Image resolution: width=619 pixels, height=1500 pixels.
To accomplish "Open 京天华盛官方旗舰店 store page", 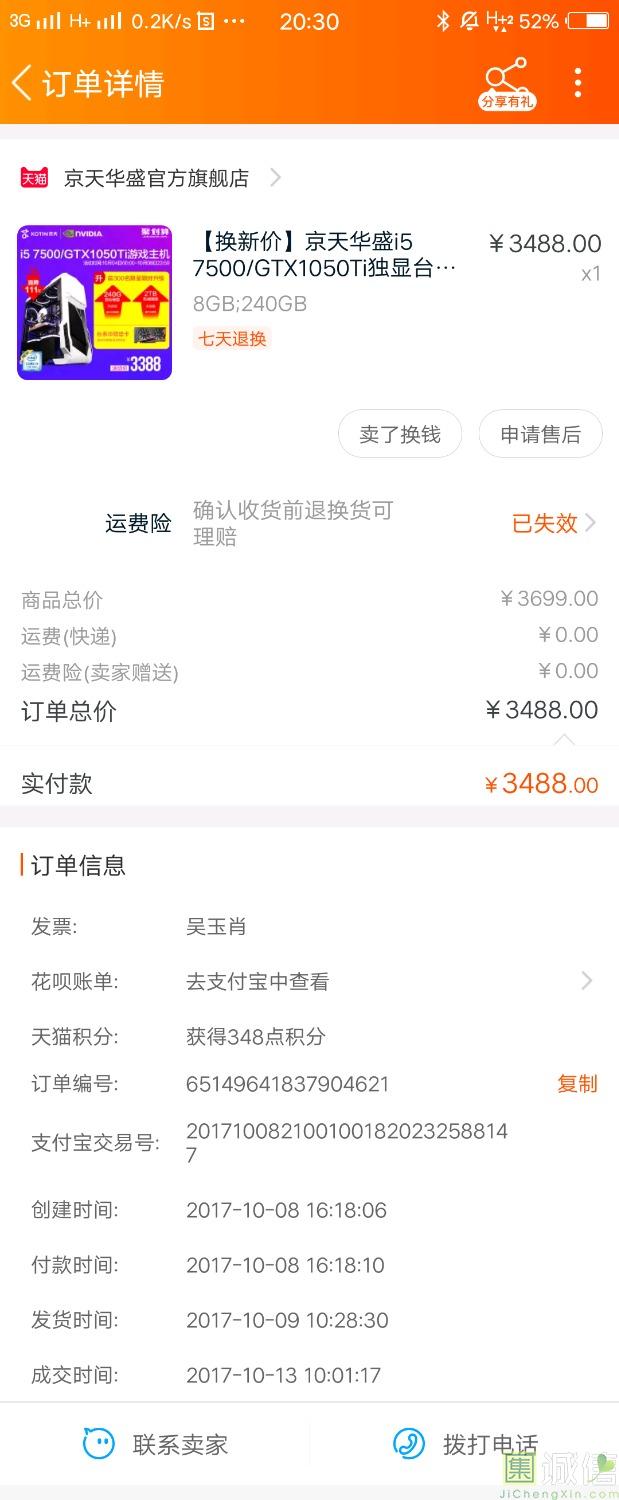I will click(x=156, y=179).
